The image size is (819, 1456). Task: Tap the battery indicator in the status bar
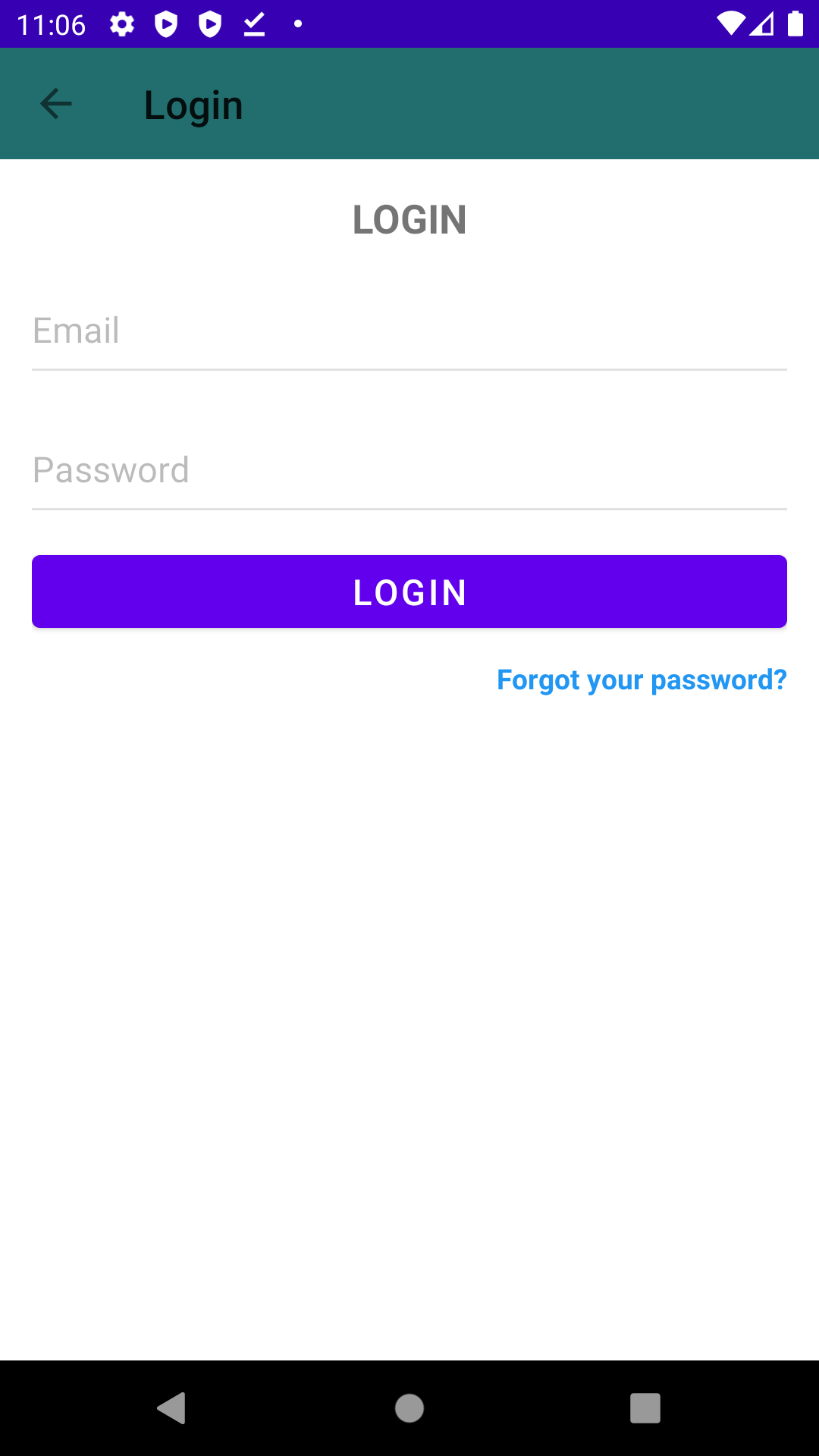[x=795, y=24]
